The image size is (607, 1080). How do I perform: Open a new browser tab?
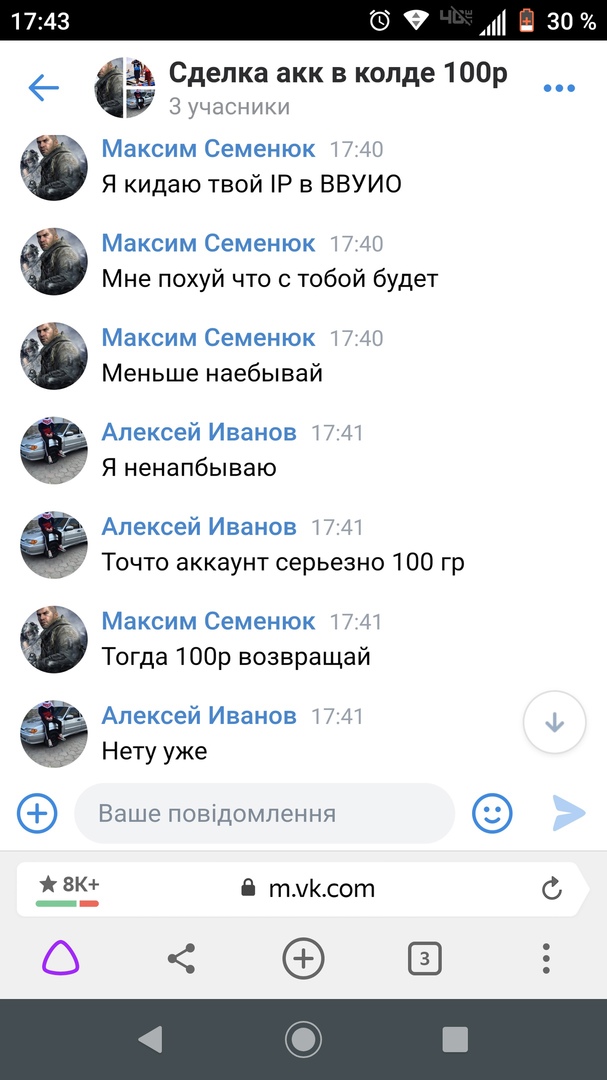click(303, 960)
